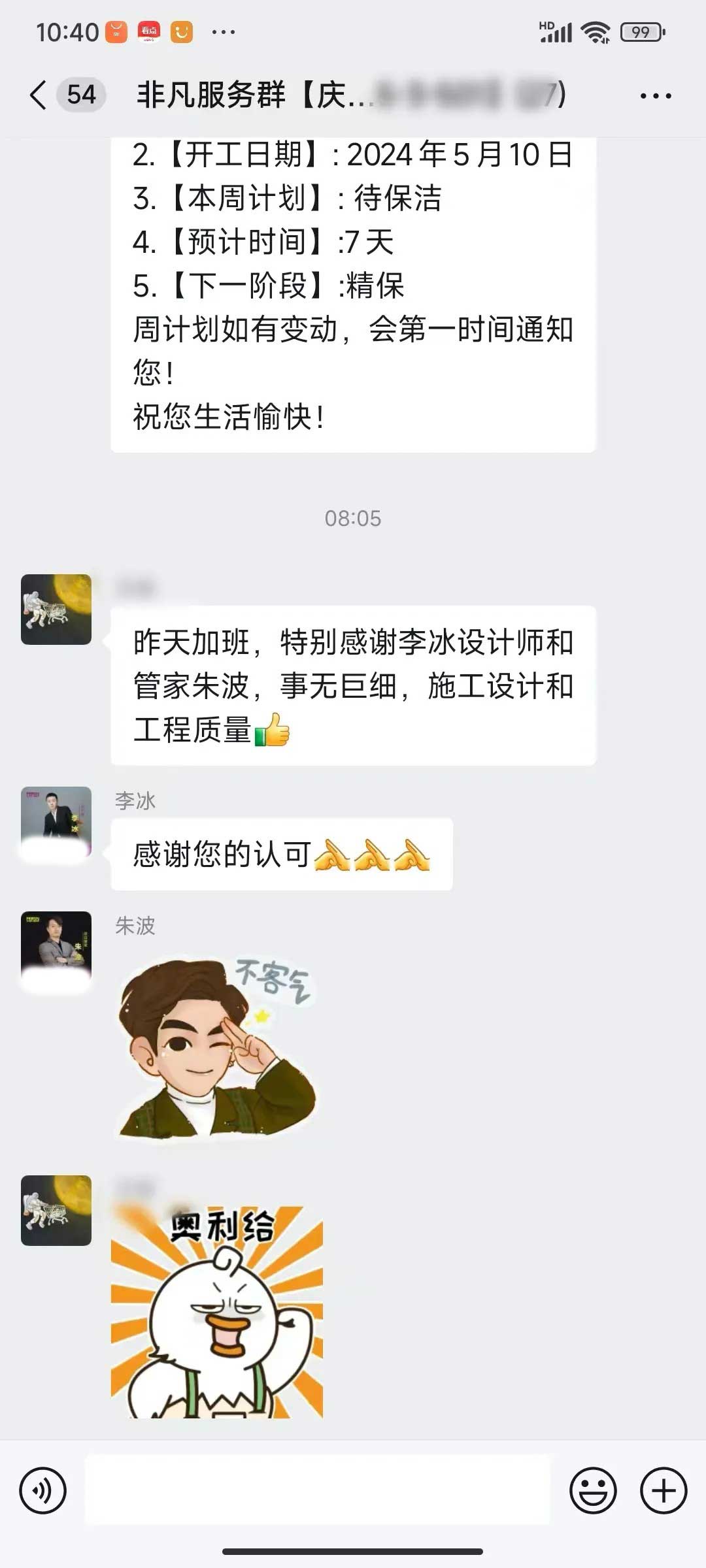This screenshot has height=1568, width=706.
Task: Go back to the chat list
Action: click(39, 95)
